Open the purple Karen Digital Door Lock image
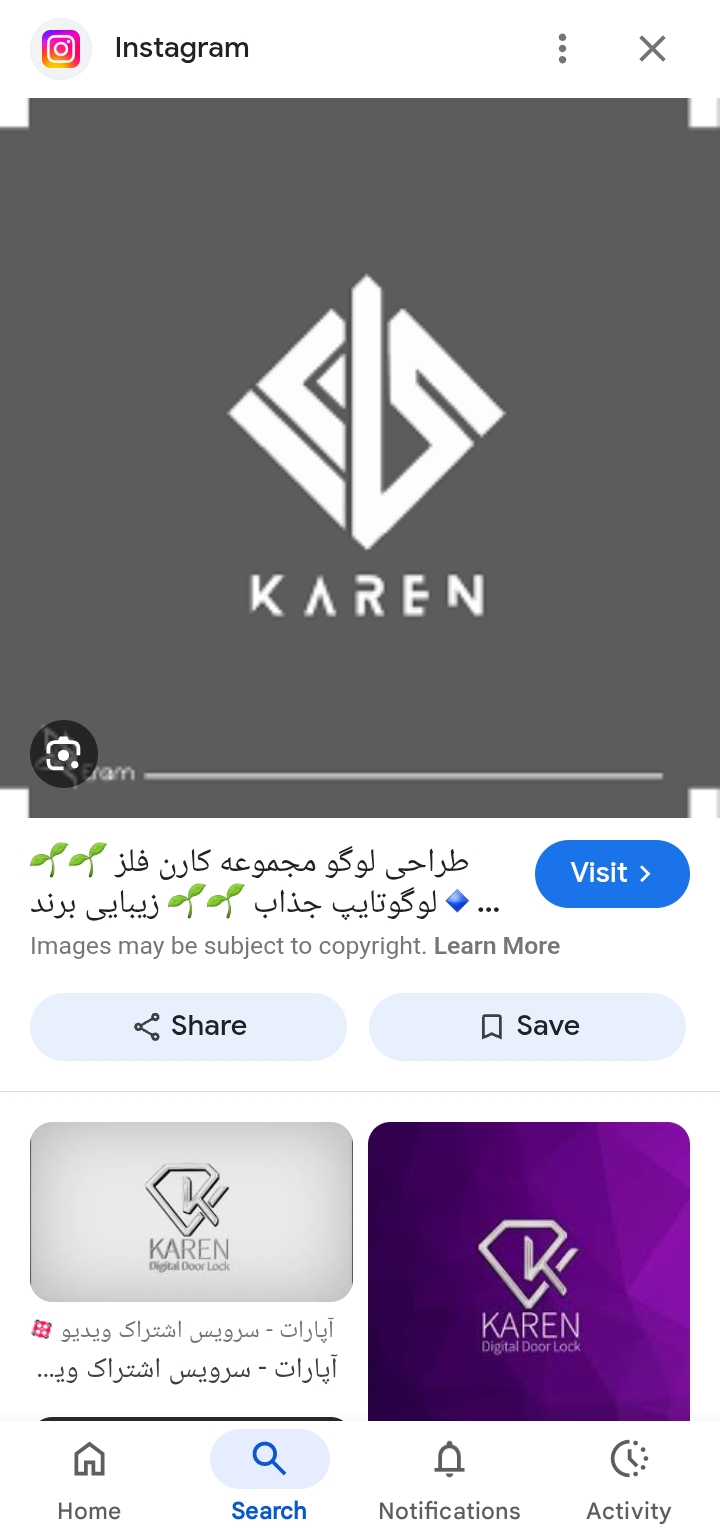Screen dimensions: 720x1527 point(529,1270)
